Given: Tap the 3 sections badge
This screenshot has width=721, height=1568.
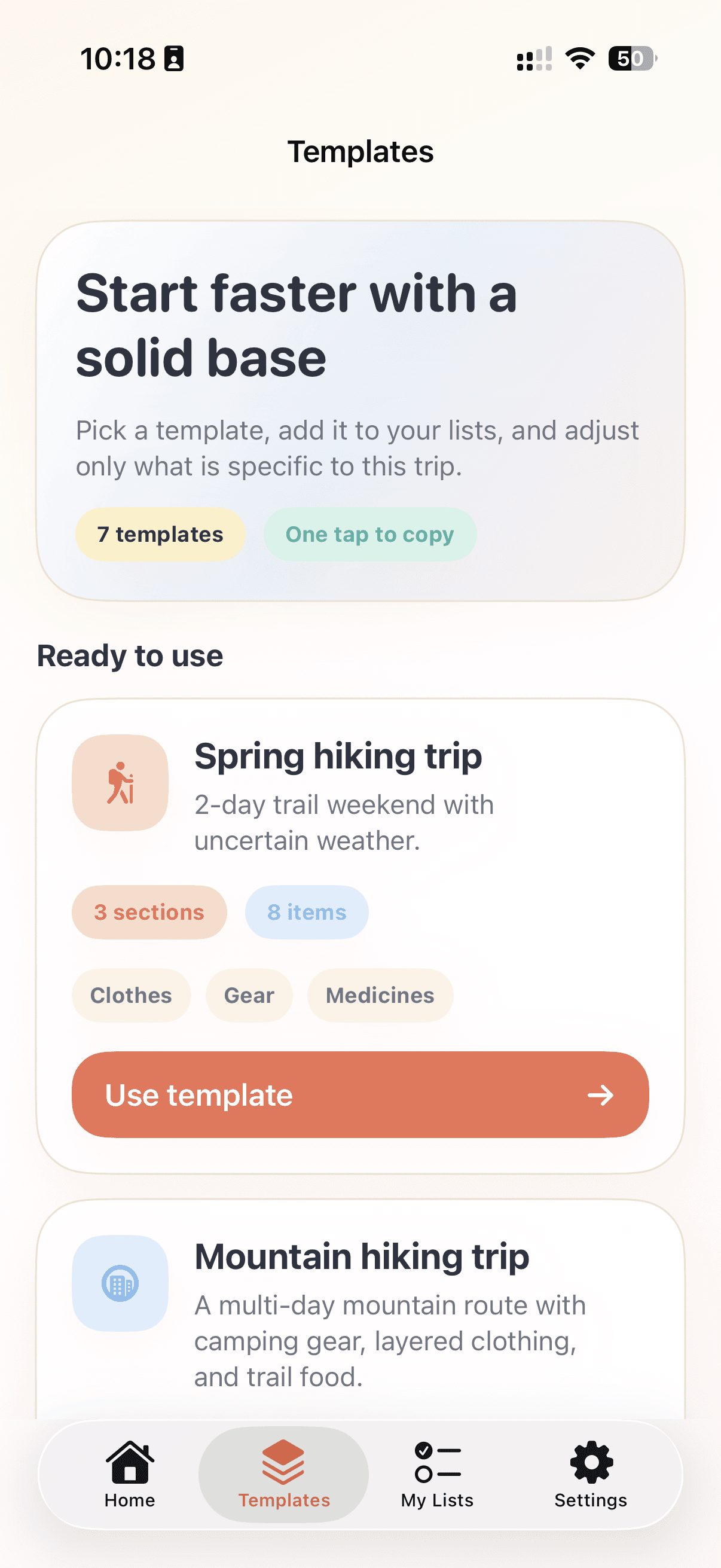Looking at the screenshot, I should (x=149, y=912).
